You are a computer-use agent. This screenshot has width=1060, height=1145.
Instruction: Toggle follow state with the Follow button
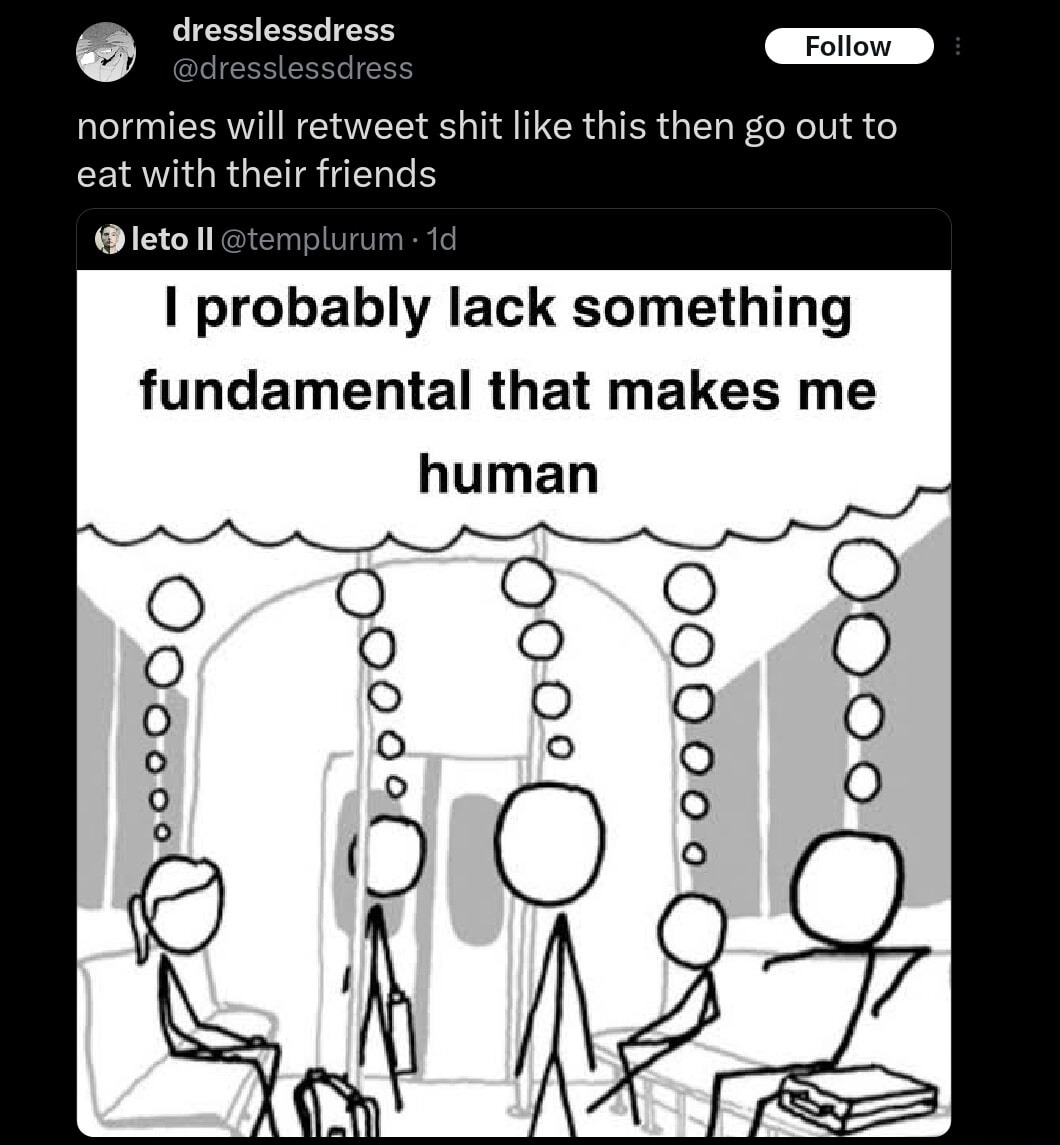tap(848, 46)
